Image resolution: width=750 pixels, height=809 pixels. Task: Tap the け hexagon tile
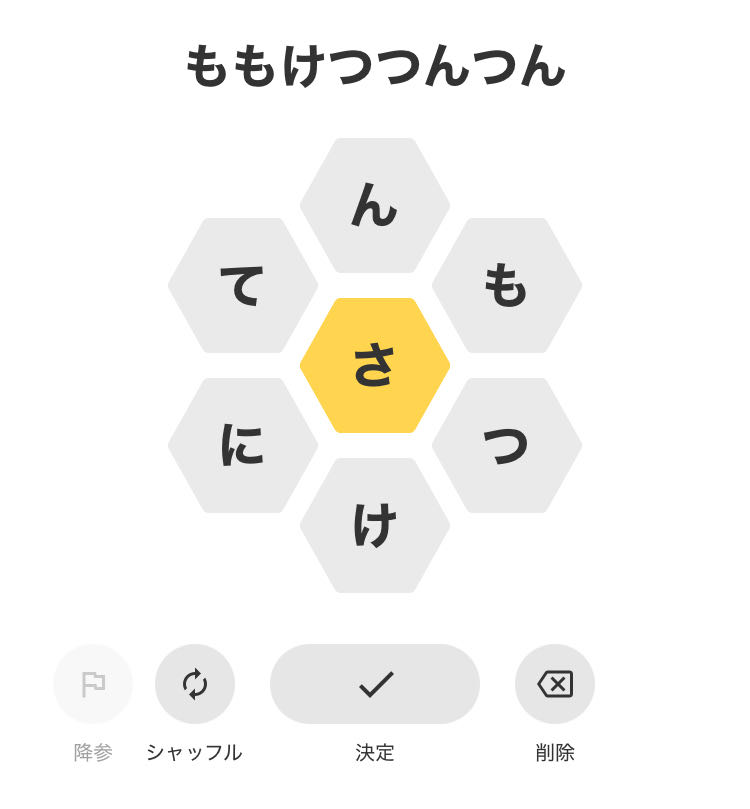(x=374, y=525)
